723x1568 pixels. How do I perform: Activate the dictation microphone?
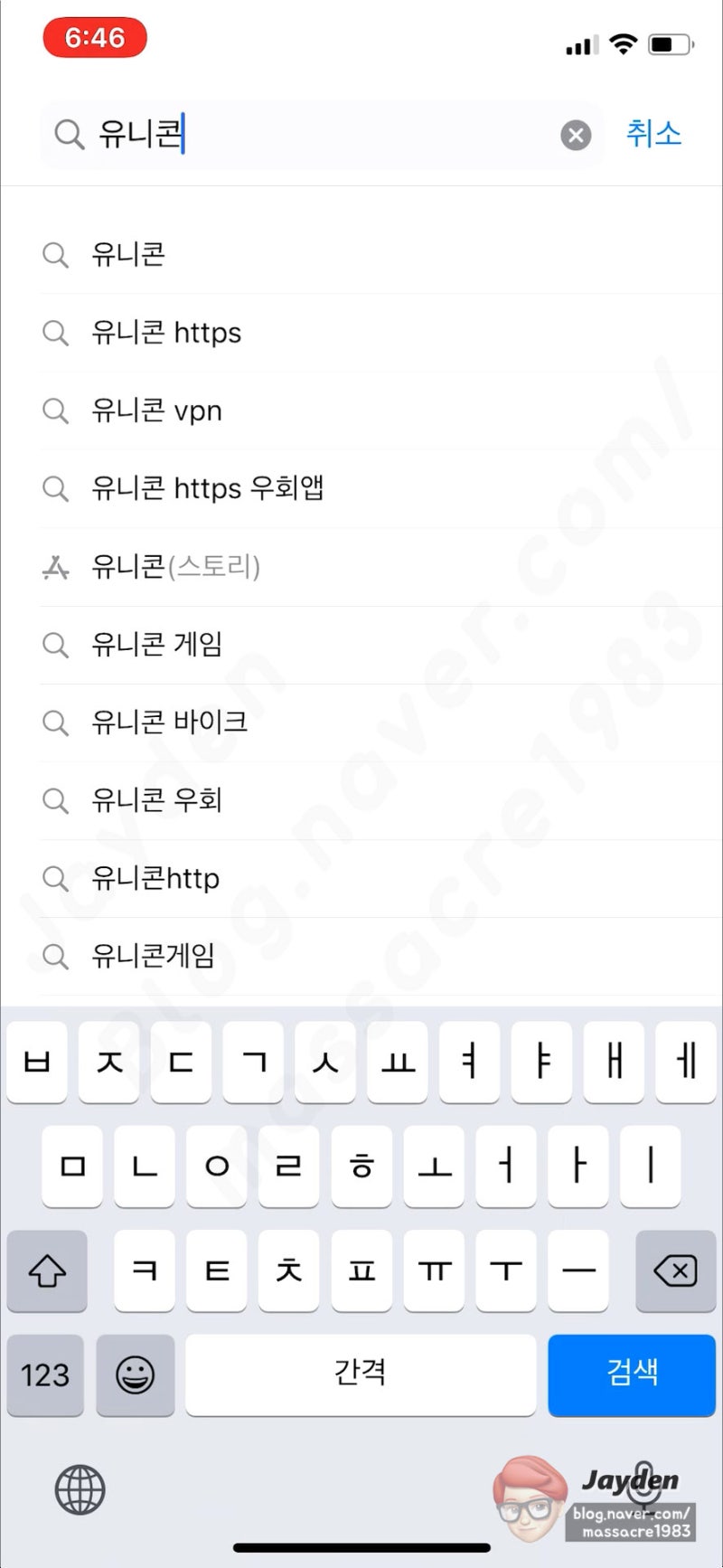[643, 1490]
